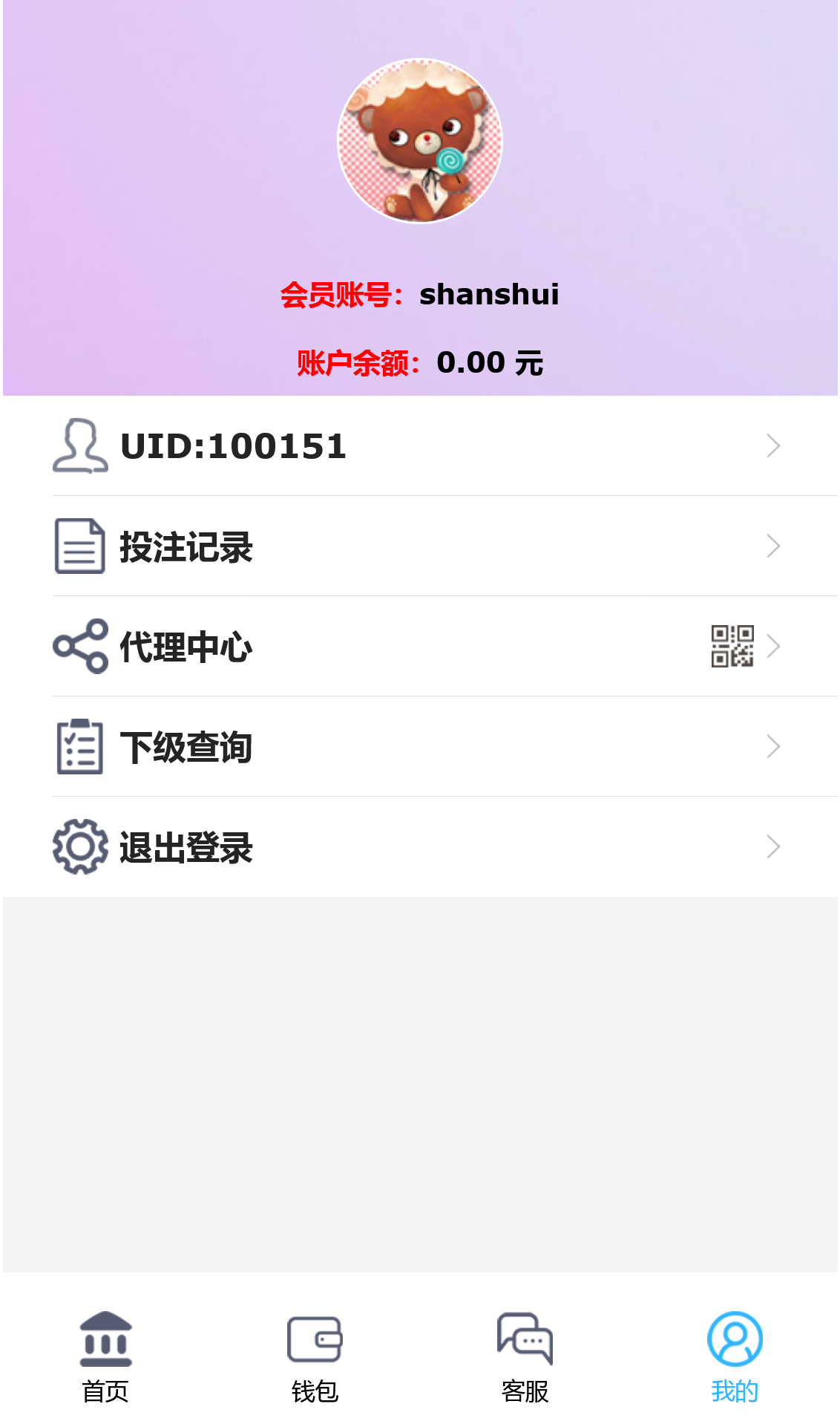
Task: Tap 退出登录 to log out
Action: tap(184, 848)
